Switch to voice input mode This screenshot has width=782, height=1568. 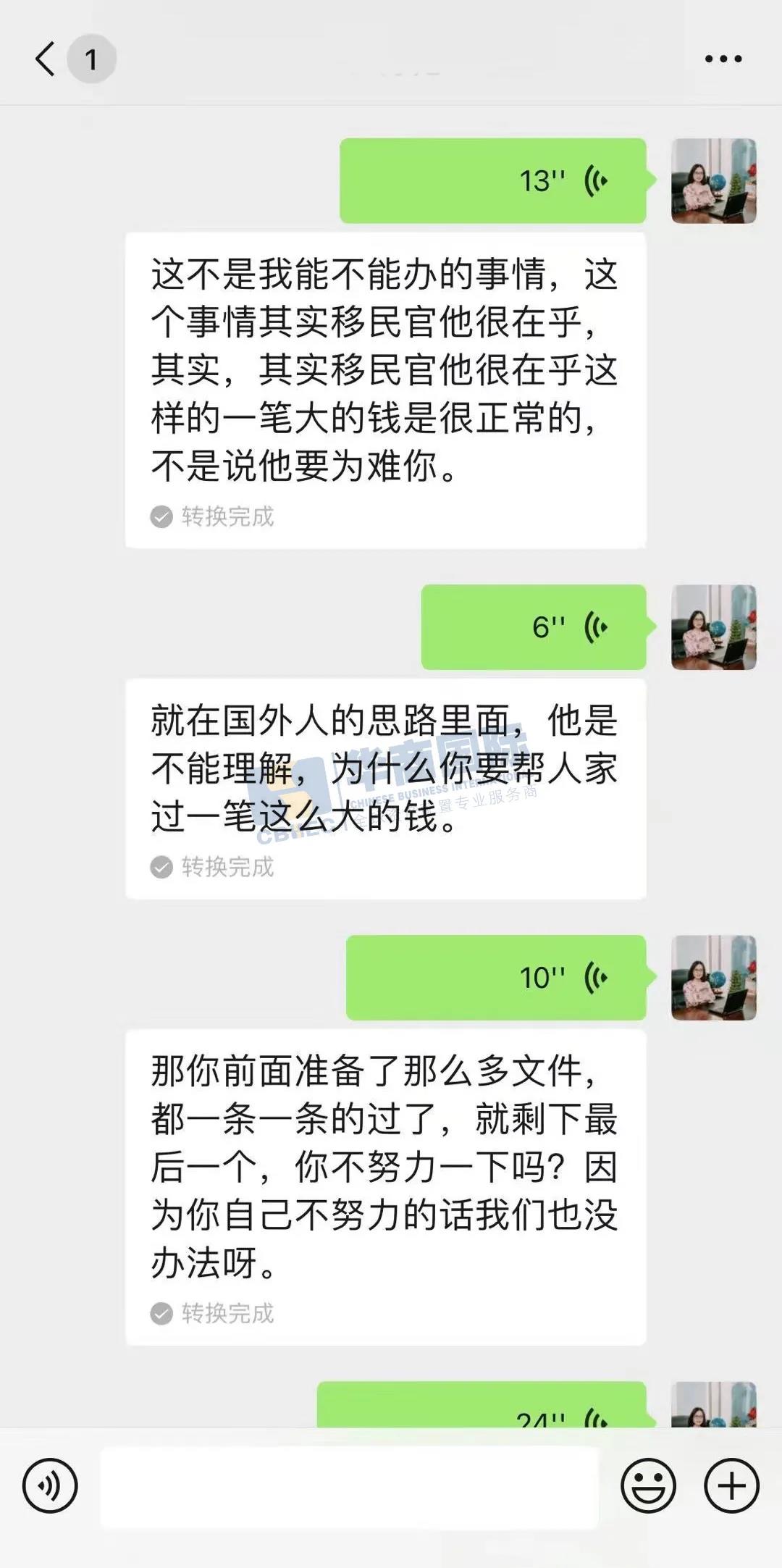pyautogui.click(x=49, y=1486)
